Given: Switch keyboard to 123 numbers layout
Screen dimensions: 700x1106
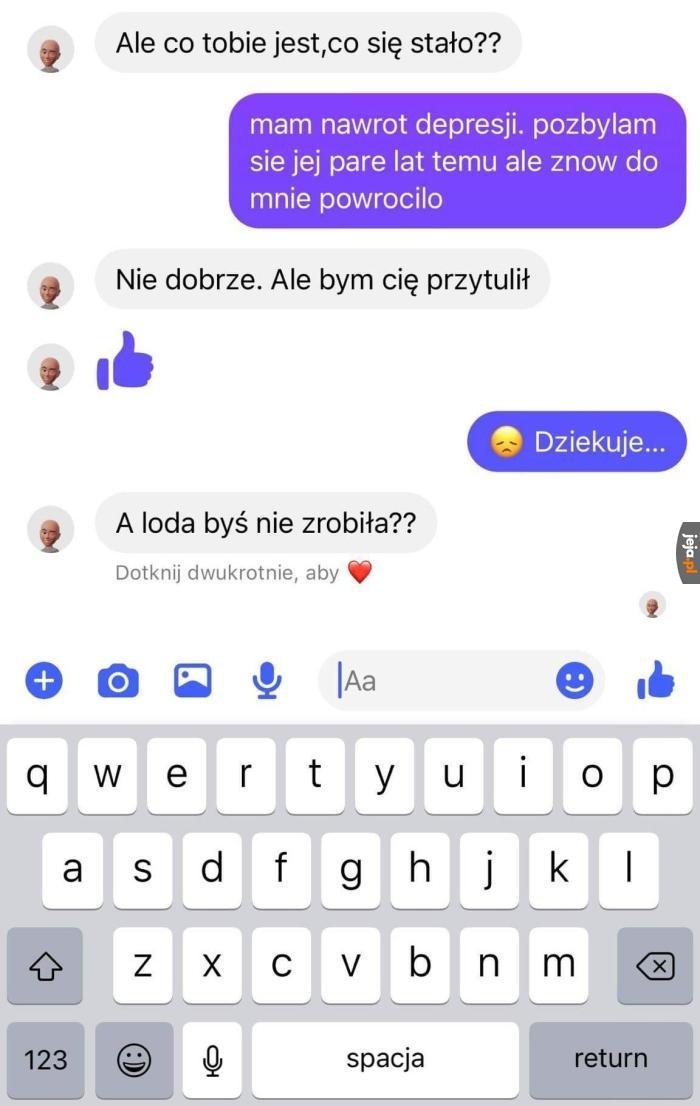Looking at the screenshot, I should coord(45,1059).
